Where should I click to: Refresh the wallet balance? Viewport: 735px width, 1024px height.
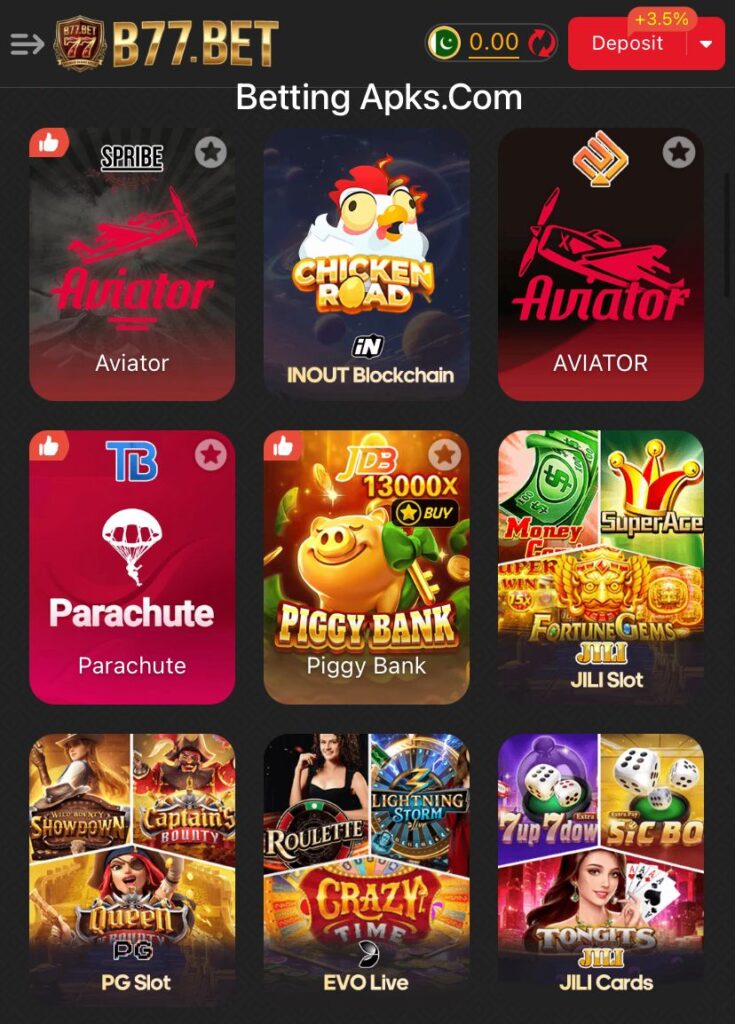(541, 43)
